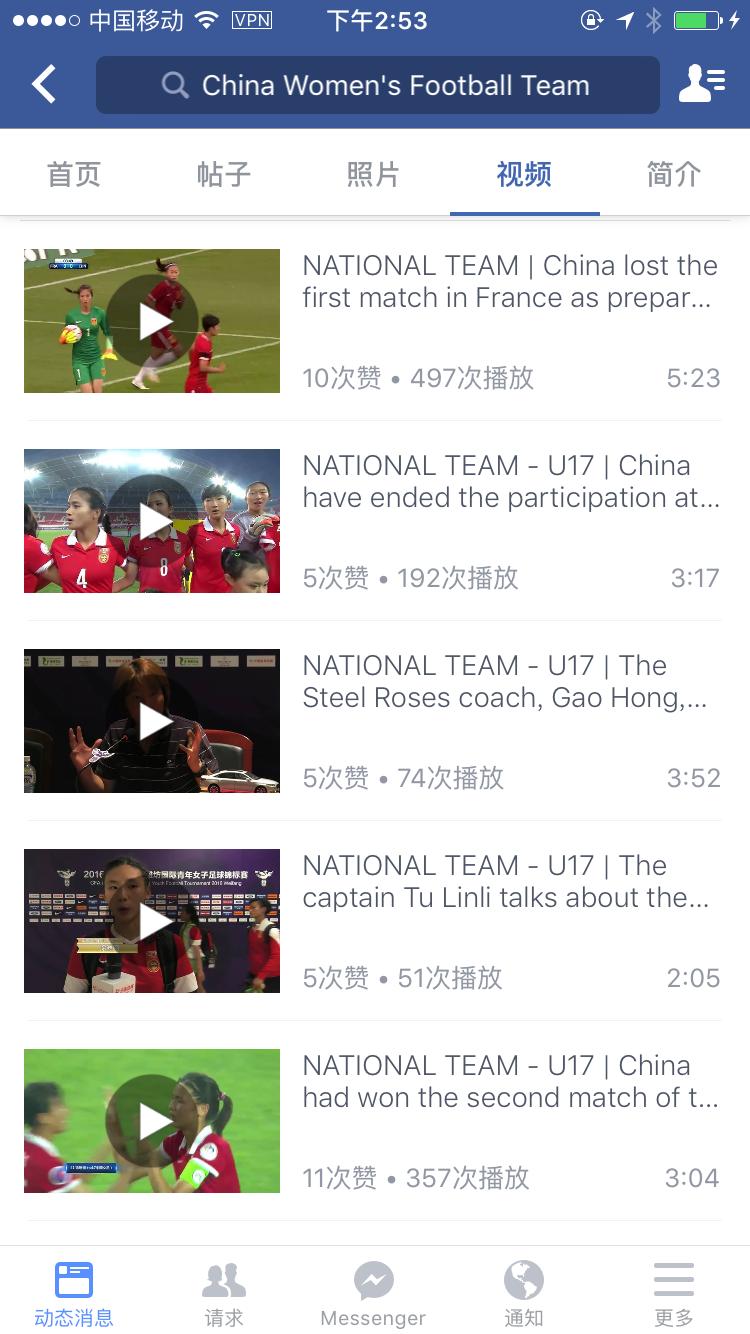Select the 视频 tab

pyautogui.click(x=524, y=175)
